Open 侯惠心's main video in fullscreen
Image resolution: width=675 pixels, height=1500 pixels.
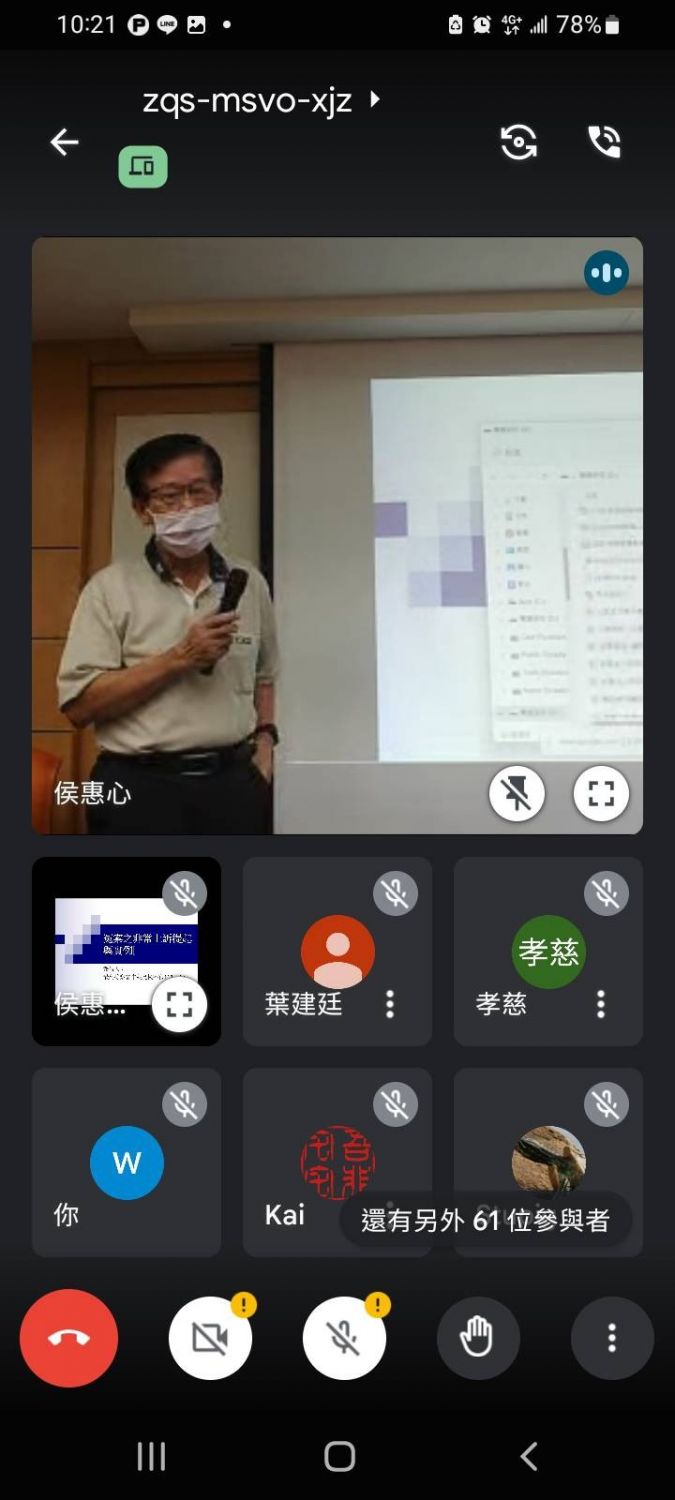click(601, 794)
